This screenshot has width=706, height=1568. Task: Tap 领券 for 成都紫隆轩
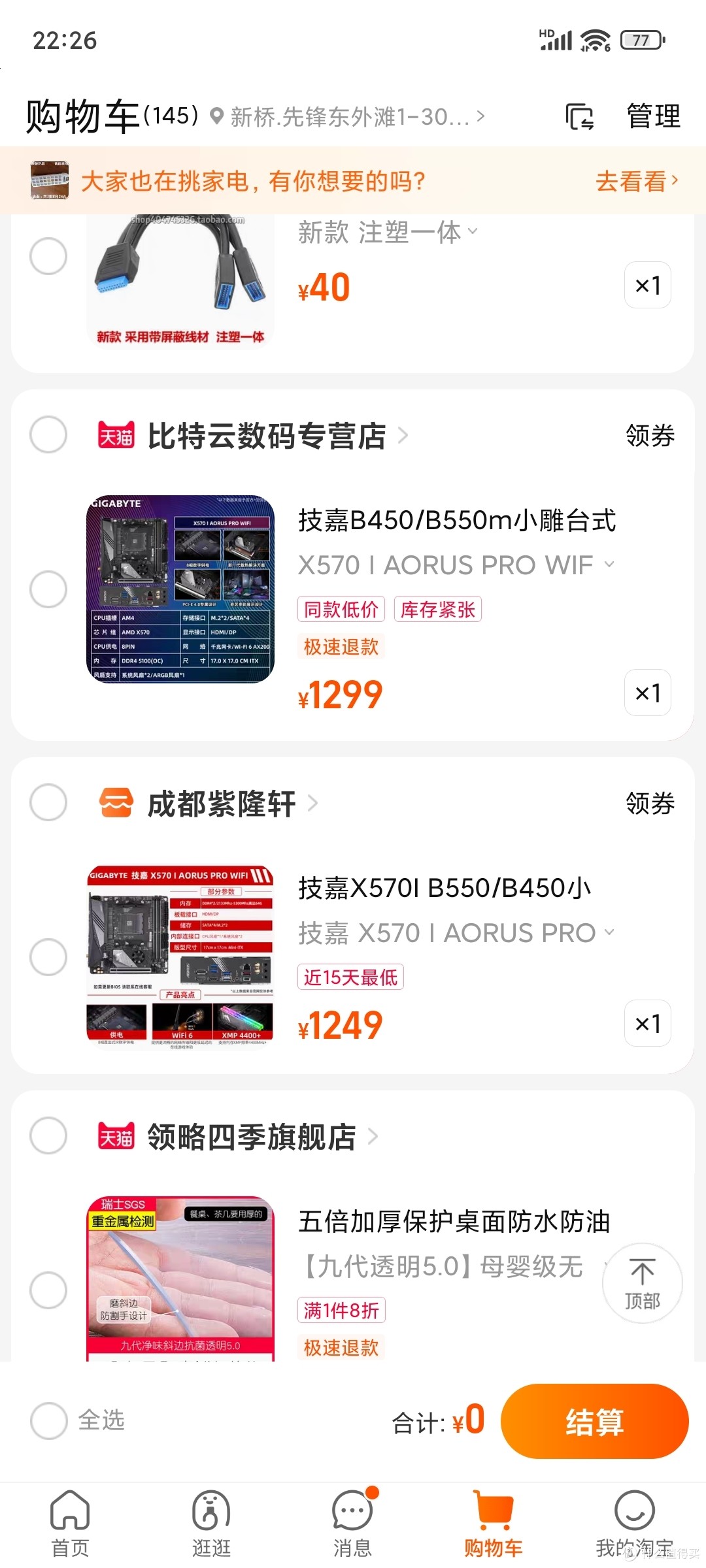(x=650, y=804)
